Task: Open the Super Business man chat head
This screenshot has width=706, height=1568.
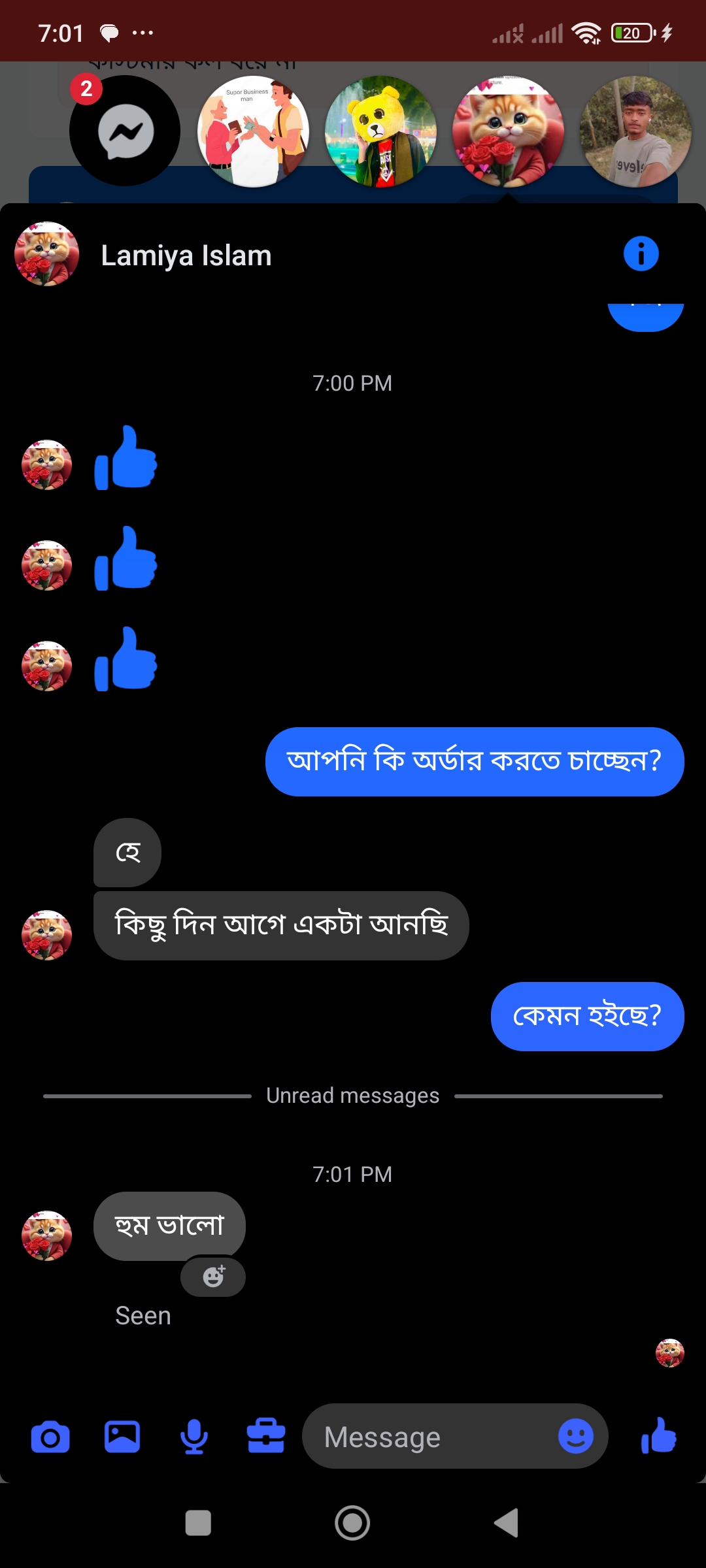Action: pos(253,131)
